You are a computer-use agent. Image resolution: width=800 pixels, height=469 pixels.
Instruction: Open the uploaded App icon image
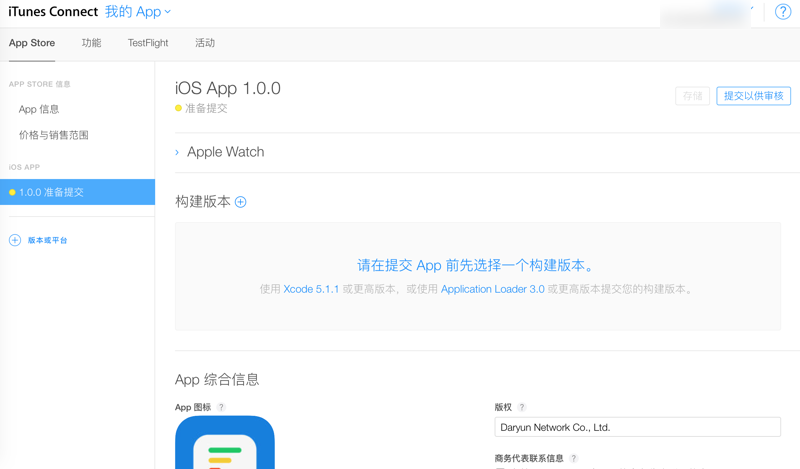(x=225, y=444)
